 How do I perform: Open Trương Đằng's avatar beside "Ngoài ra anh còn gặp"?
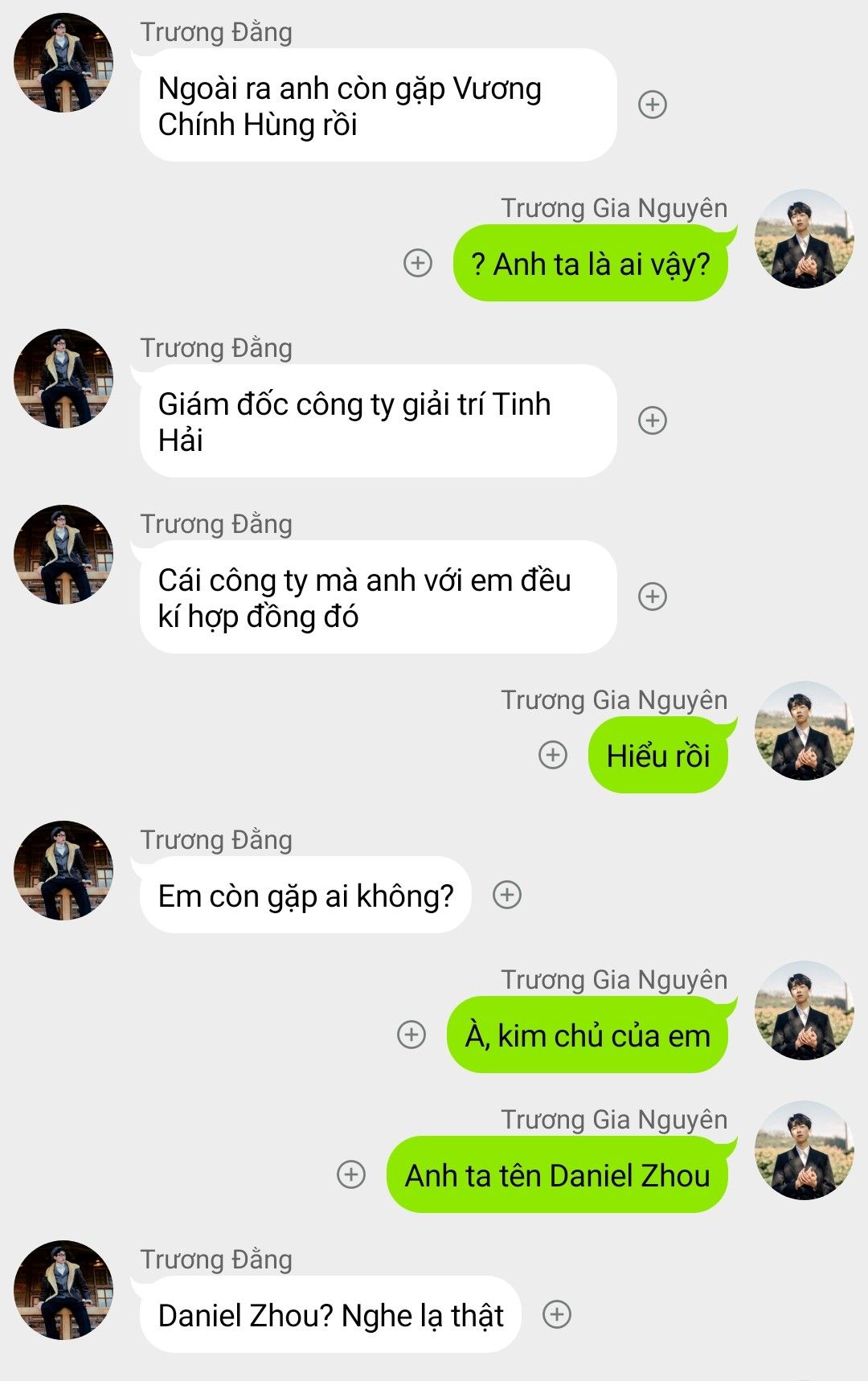(63, 63)
